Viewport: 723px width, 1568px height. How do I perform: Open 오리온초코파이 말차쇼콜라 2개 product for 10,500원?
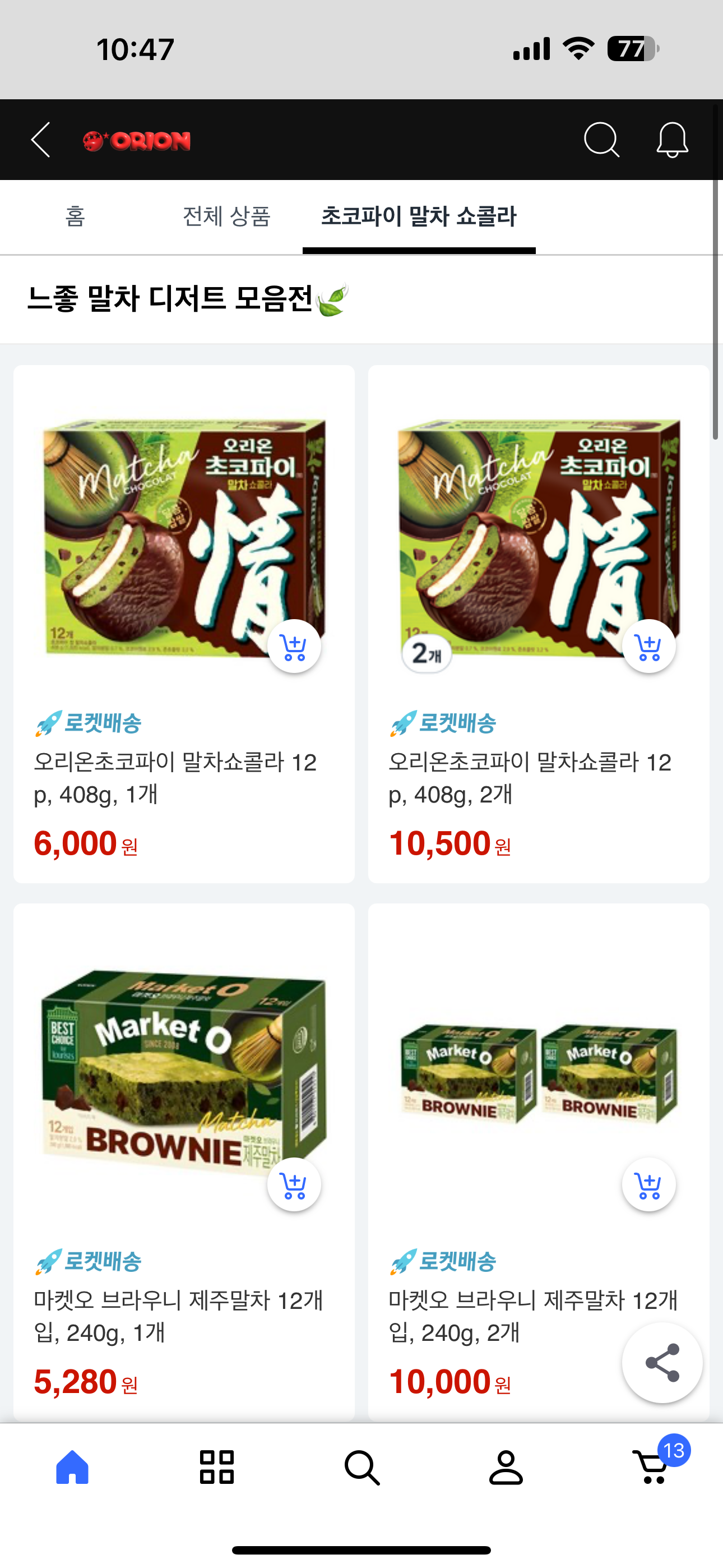pyautogui.click(x=539, y=624)
